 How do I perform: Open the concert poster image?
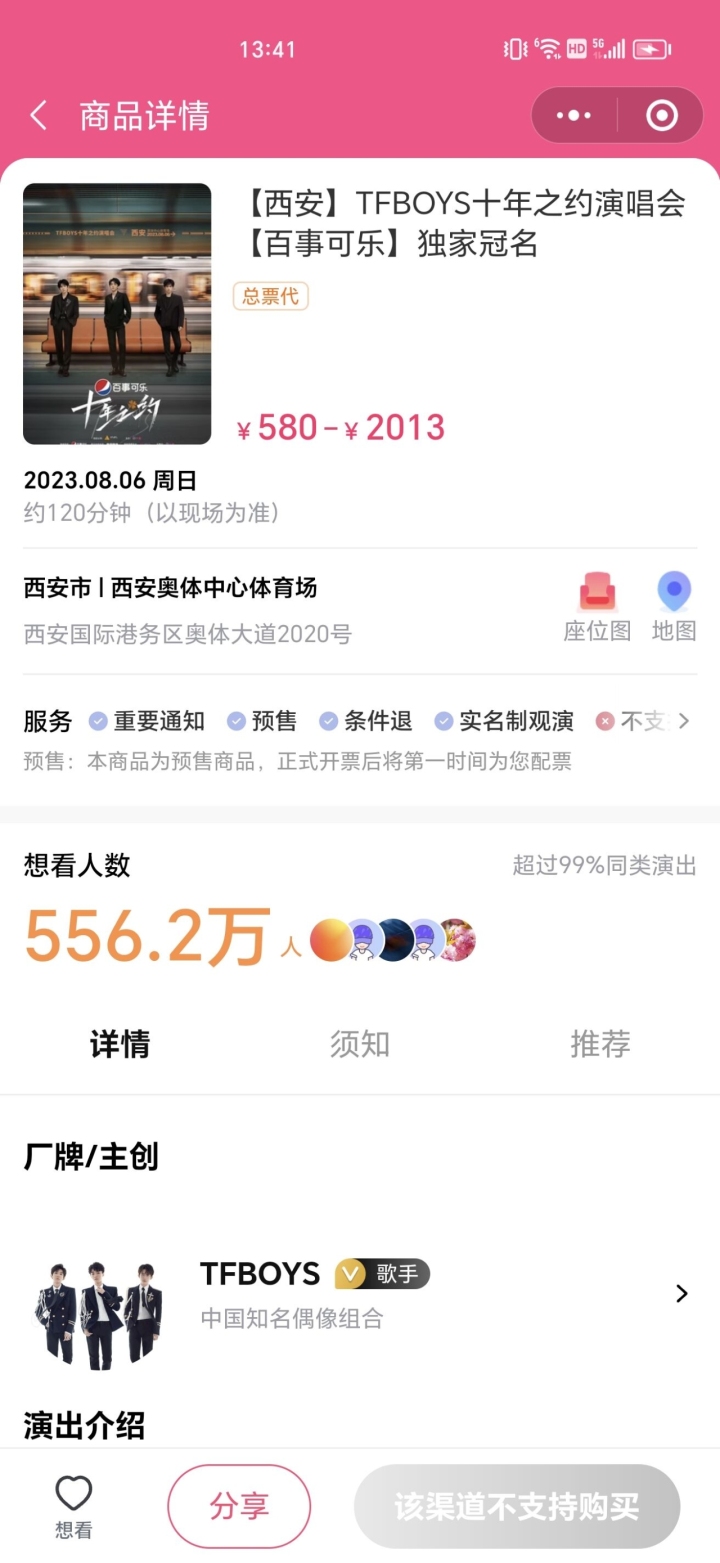(117, 314)
